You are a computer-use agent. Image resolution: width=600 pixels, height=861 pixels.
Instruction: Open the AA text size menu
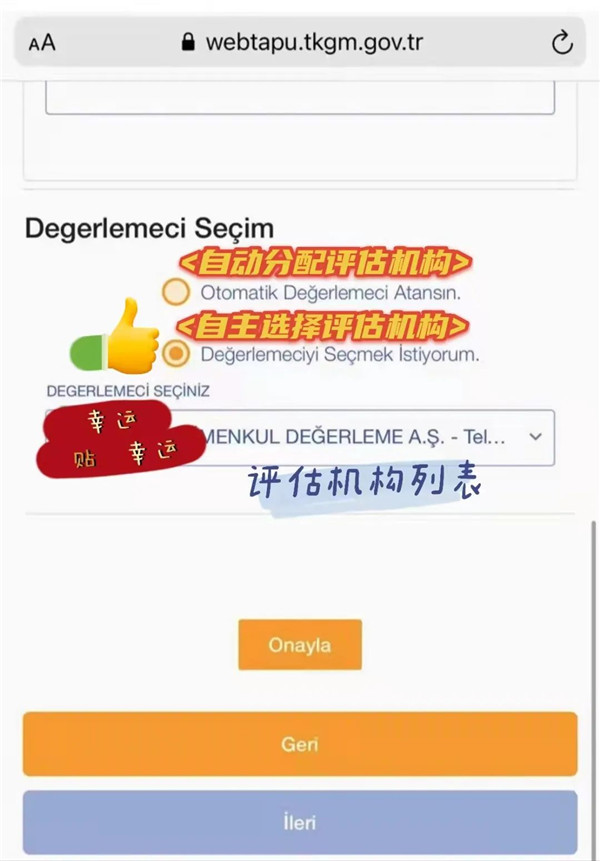[x=42, y=43]
